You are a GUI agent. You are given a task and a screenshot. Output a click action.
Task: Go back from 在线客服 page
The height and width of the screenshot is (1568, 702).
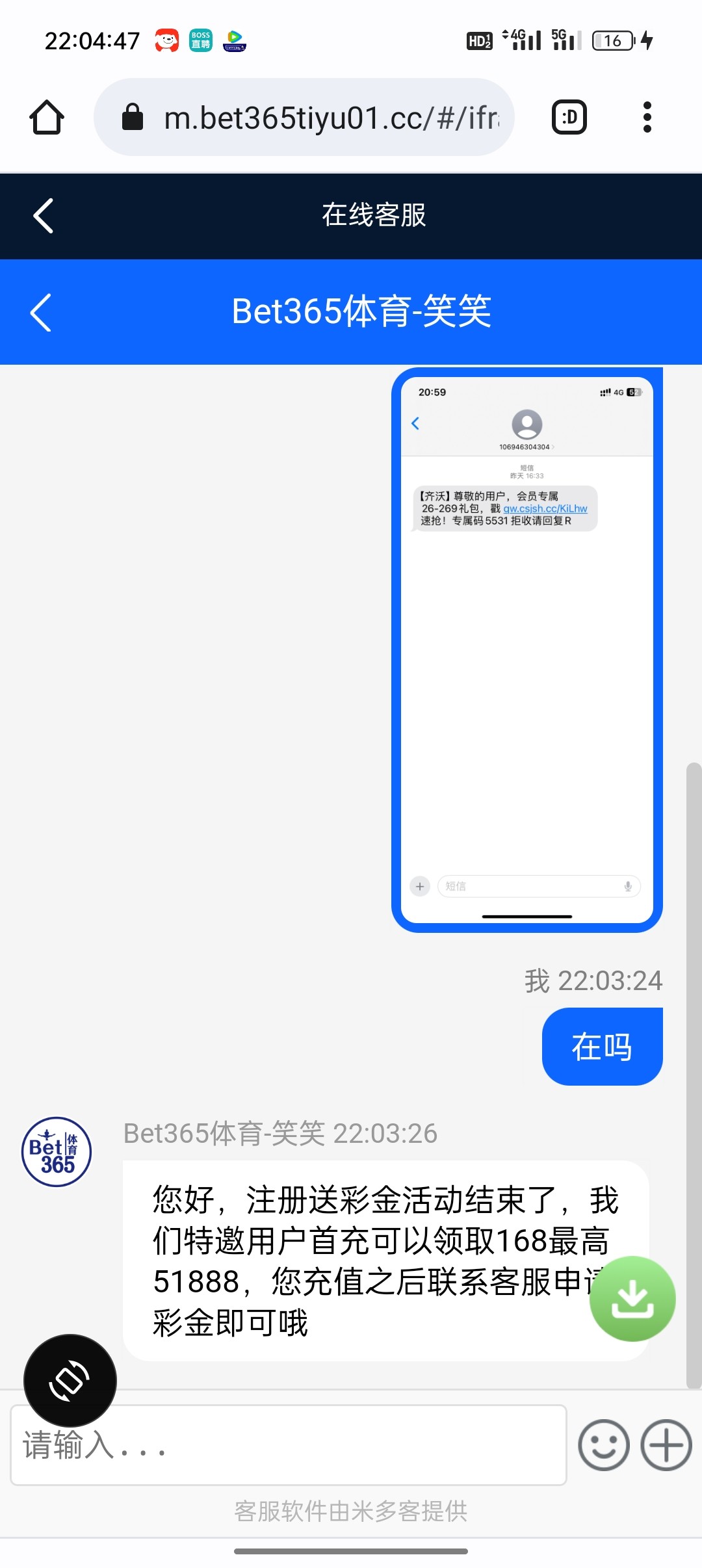pos(43,216)
